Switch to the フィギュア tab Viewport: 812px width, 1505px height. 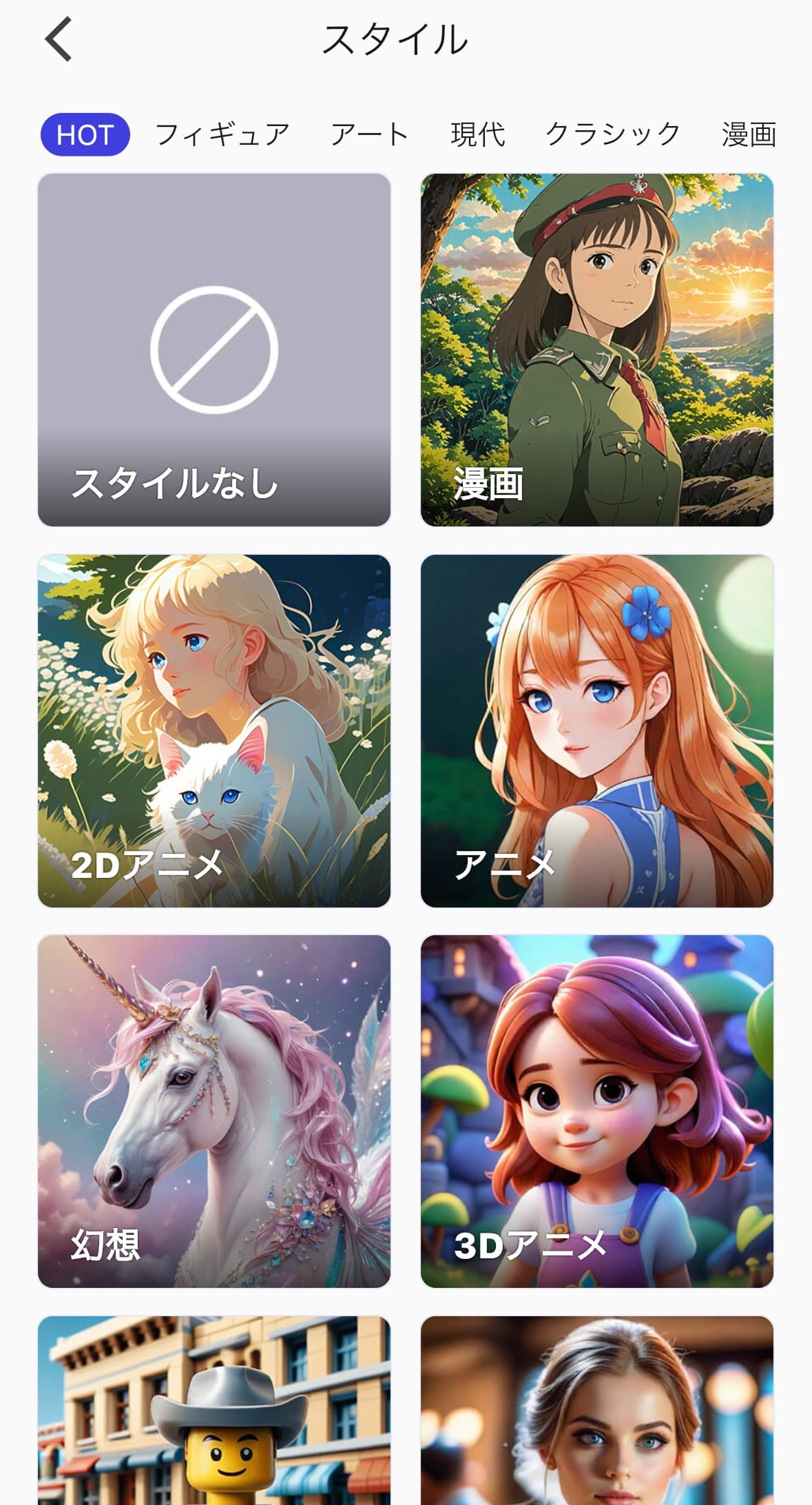coord(222,134)
